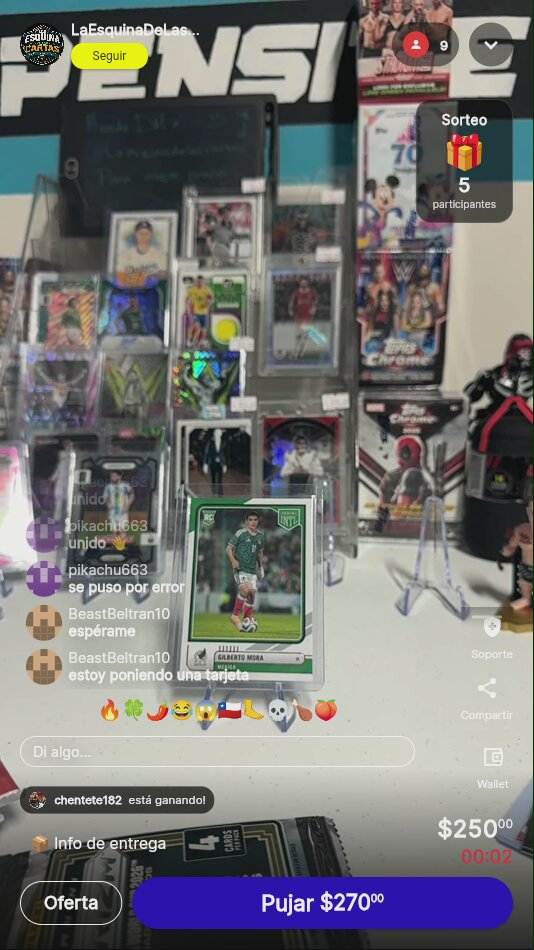534x950 pixels.
Task: Share the live stream via Compartir
Action: coord(487,699)
